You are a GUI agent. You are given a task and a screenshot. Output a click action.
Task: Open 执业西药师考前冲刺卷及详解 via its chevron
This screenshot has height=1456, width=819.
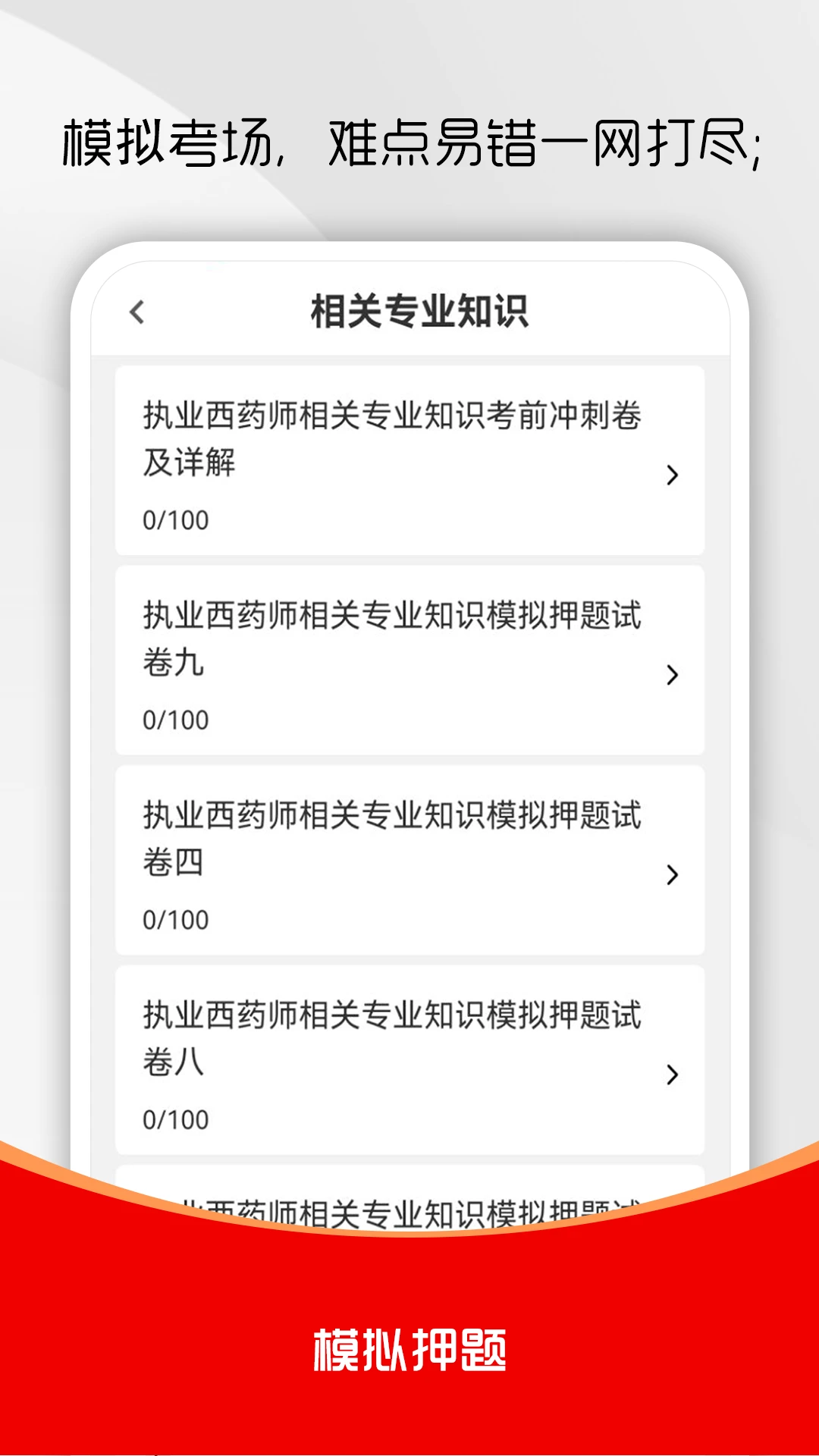pyautogui.click(x=670, y=475)
